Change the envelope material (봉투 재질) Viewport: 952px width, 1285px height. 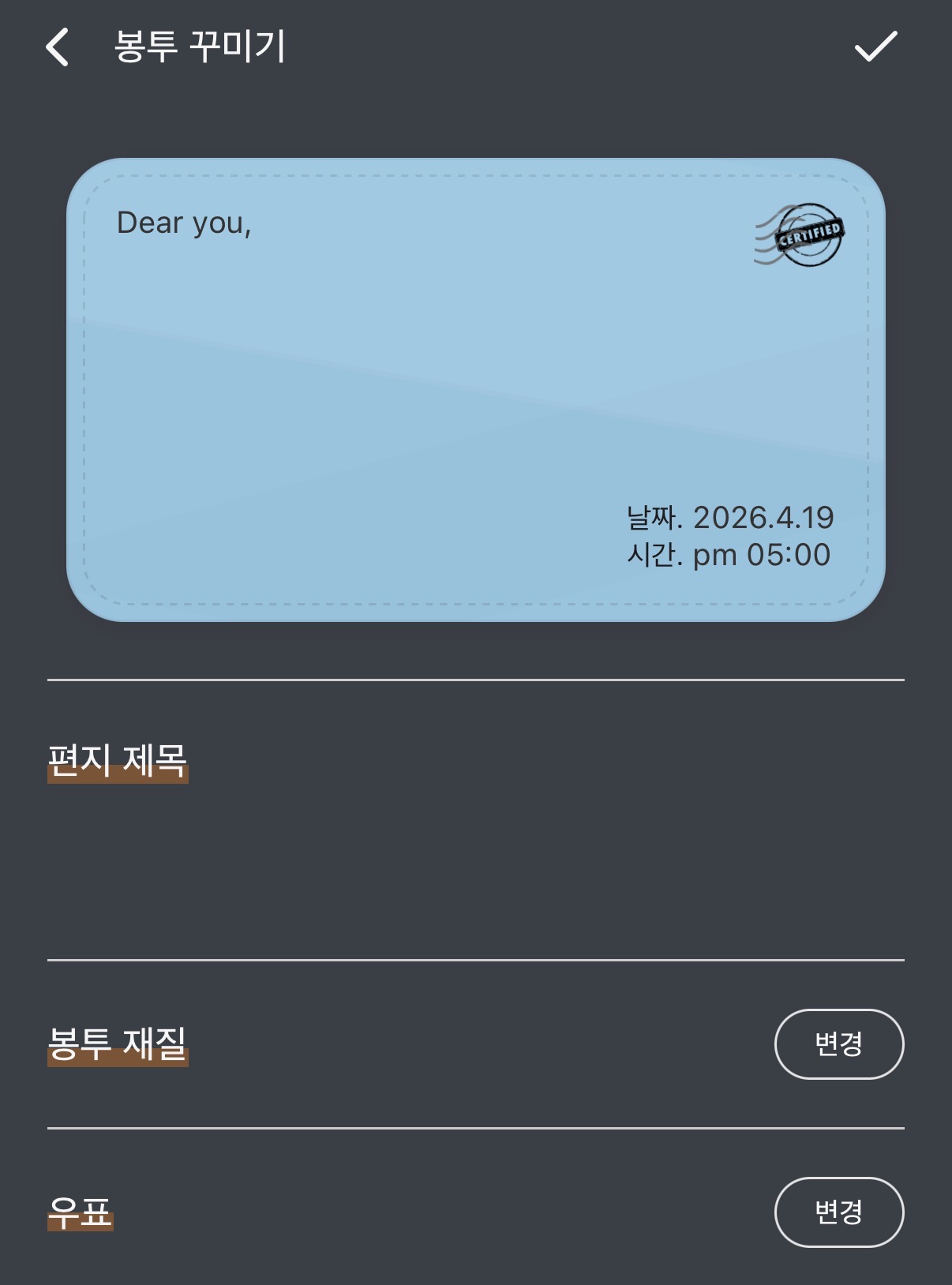click(x=838, y=1043)
